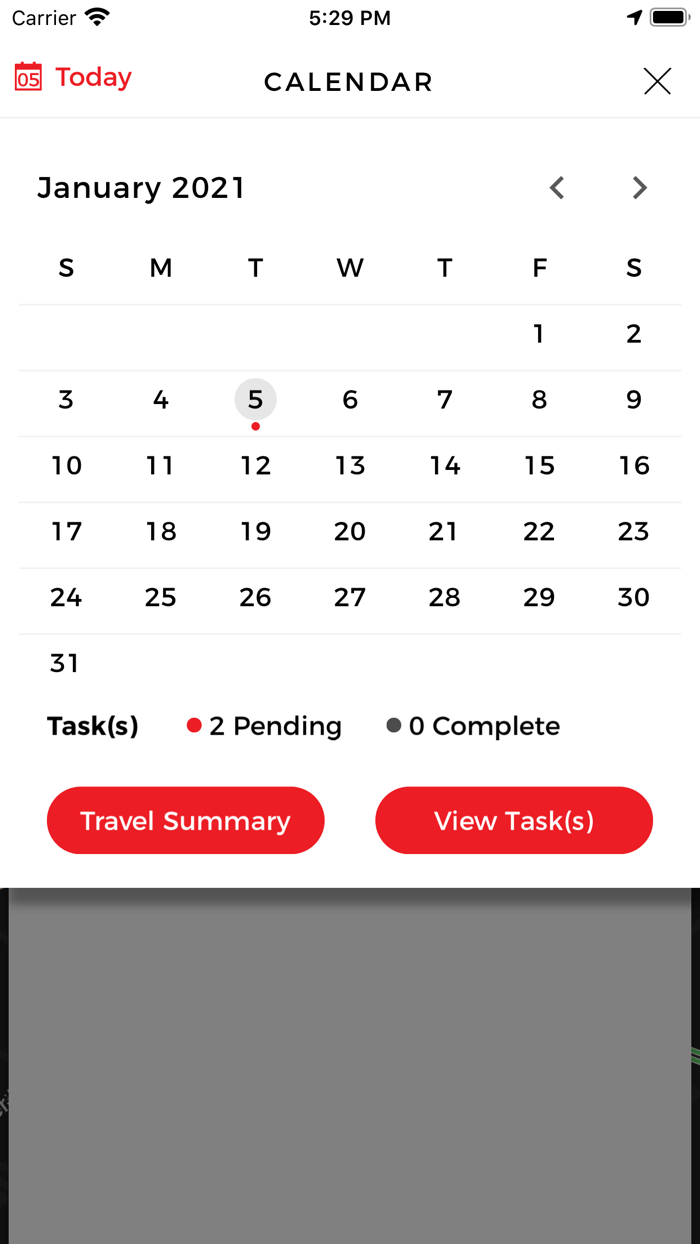Screen dimensions: 700x1244
Task: Select January 5 on the calendar
Action: pyautogui.click(x=256, y=400)
